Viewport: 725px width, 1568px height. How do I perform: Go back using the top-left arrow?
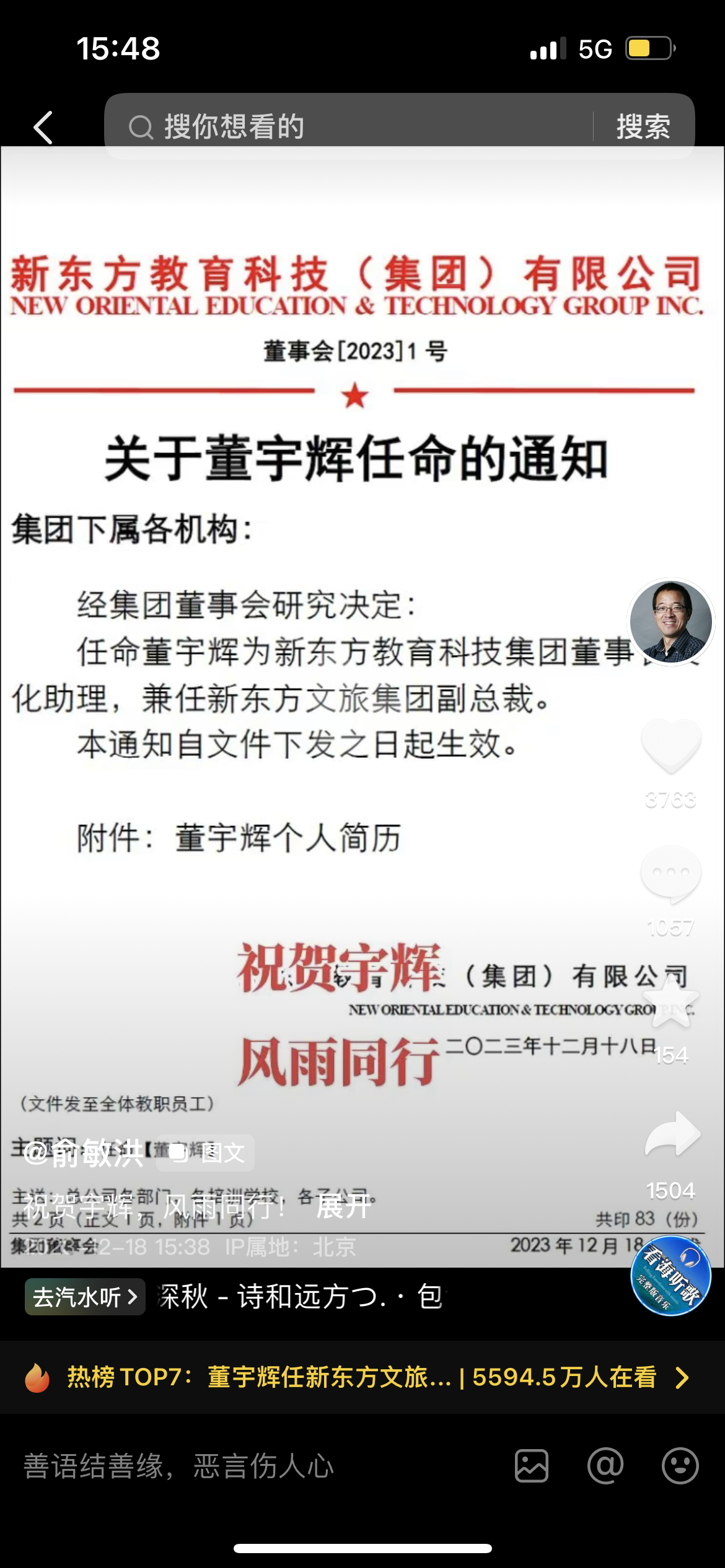click(43, 128)
